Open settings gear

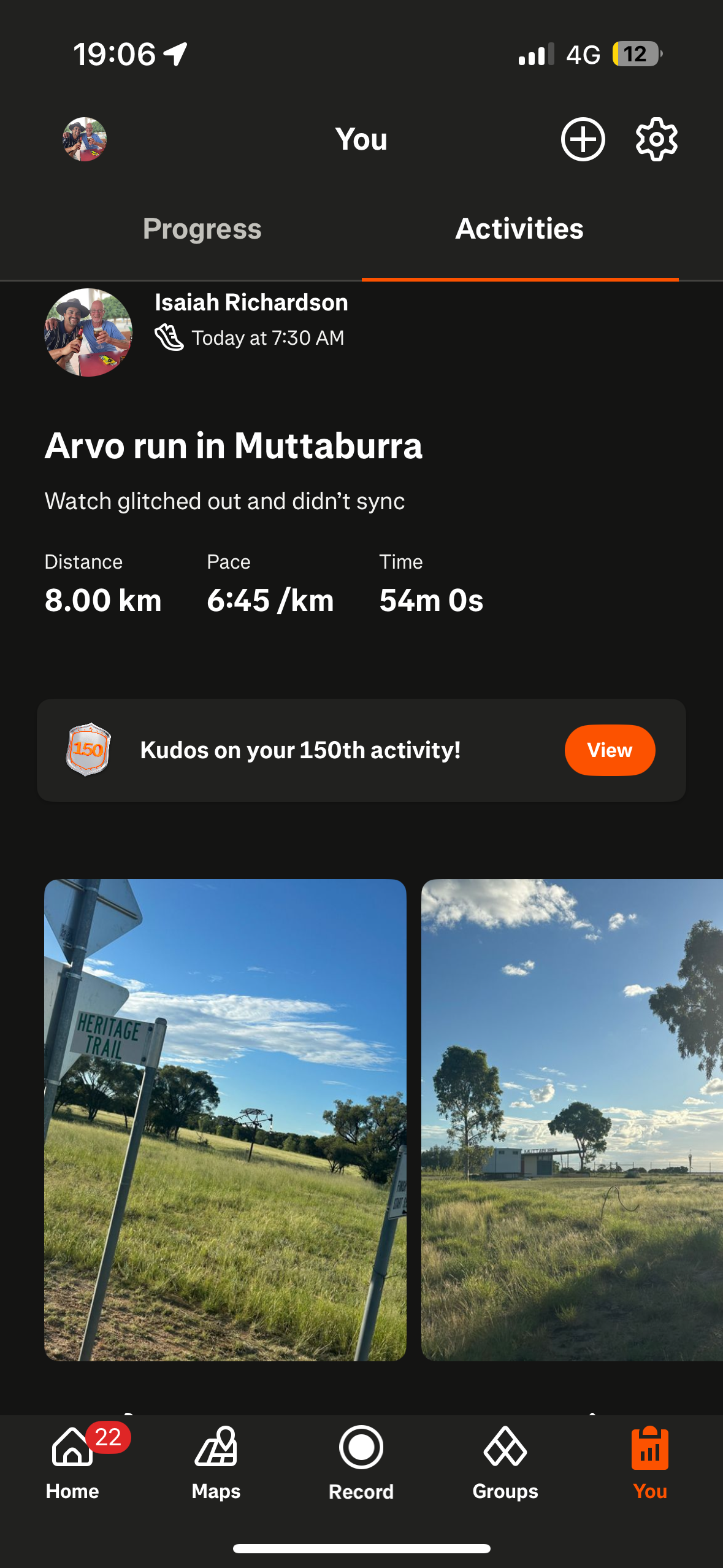click(656, 139)
